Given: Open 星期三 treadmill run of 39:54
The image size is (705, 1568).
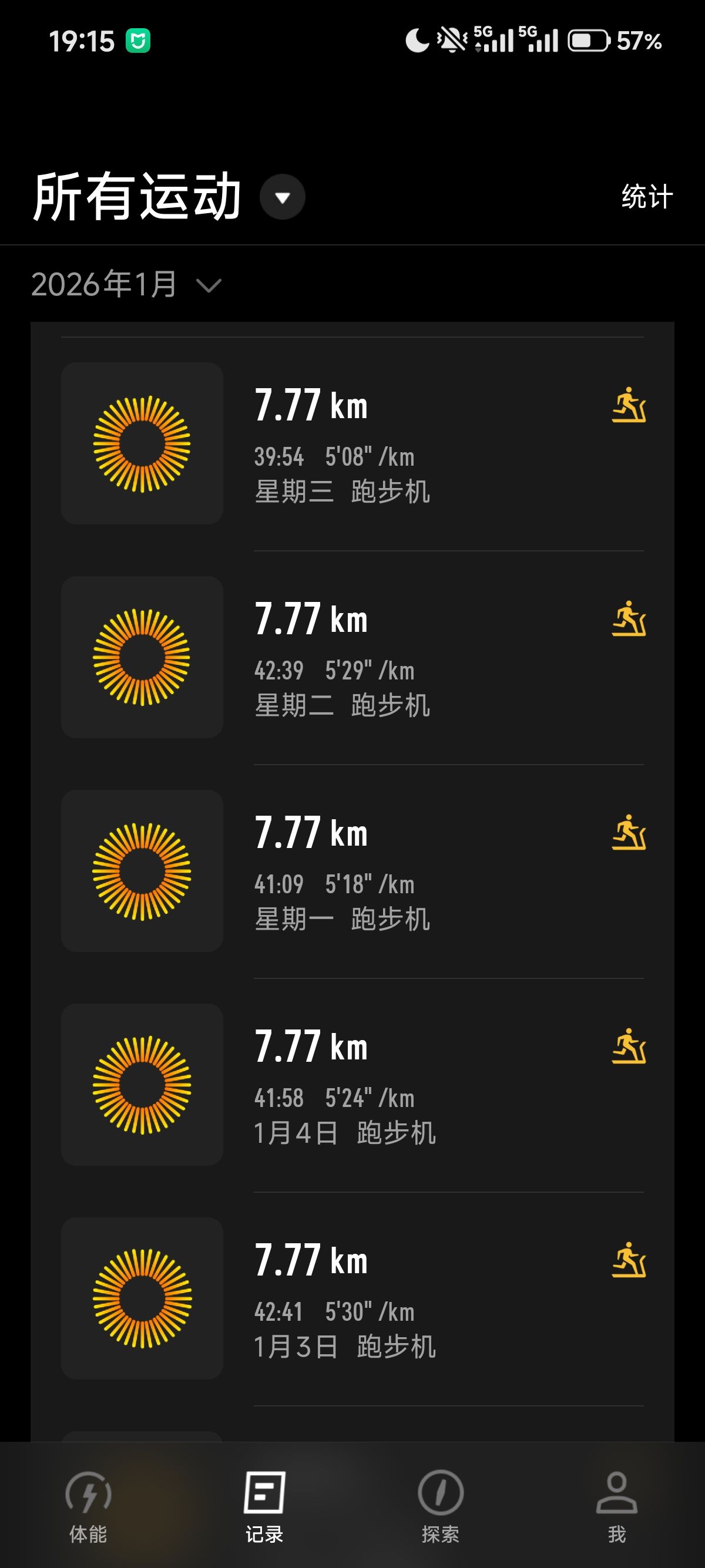Looking at the screenshot, I should (352, 444).
